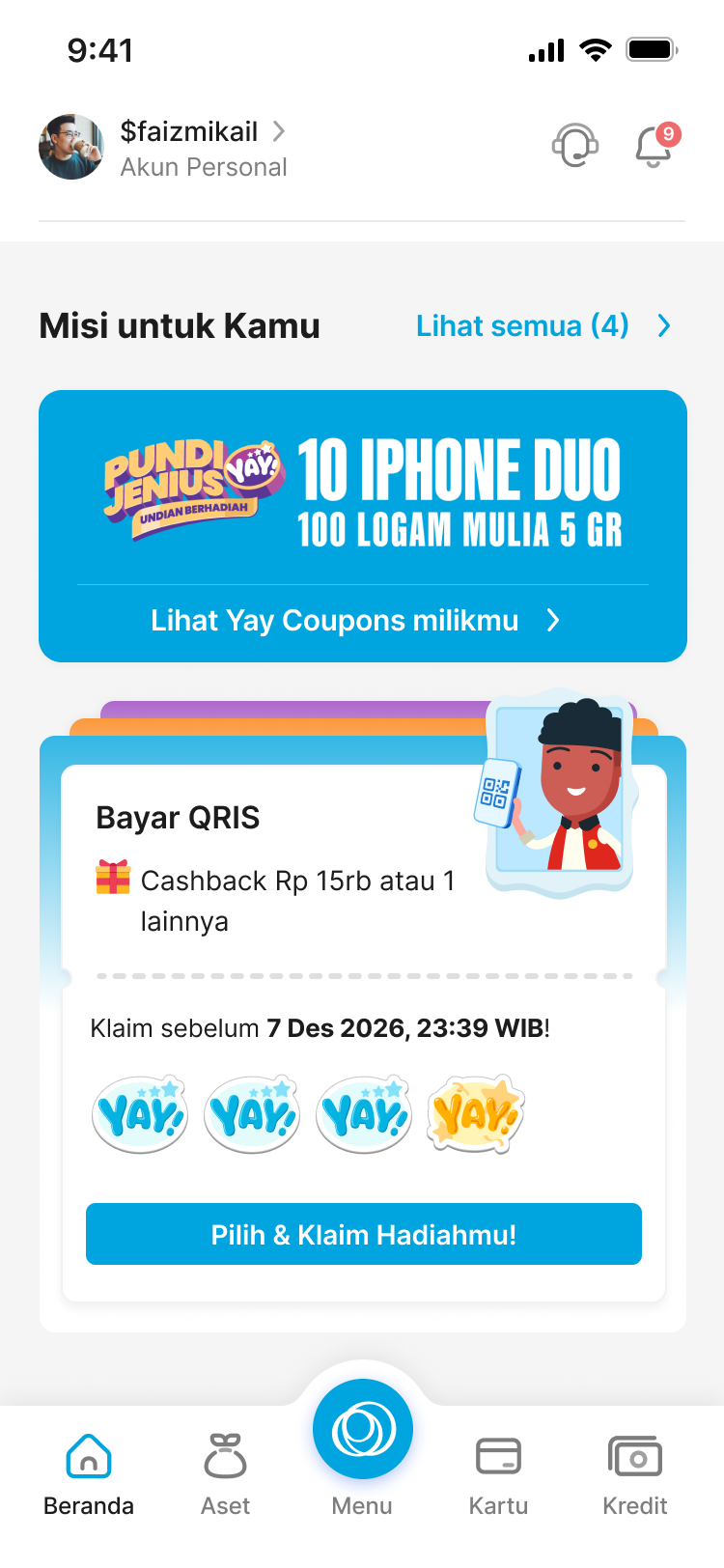Switch to the Beranda tab
The width and height of the screenshot is (724, 1568).
89,1475
